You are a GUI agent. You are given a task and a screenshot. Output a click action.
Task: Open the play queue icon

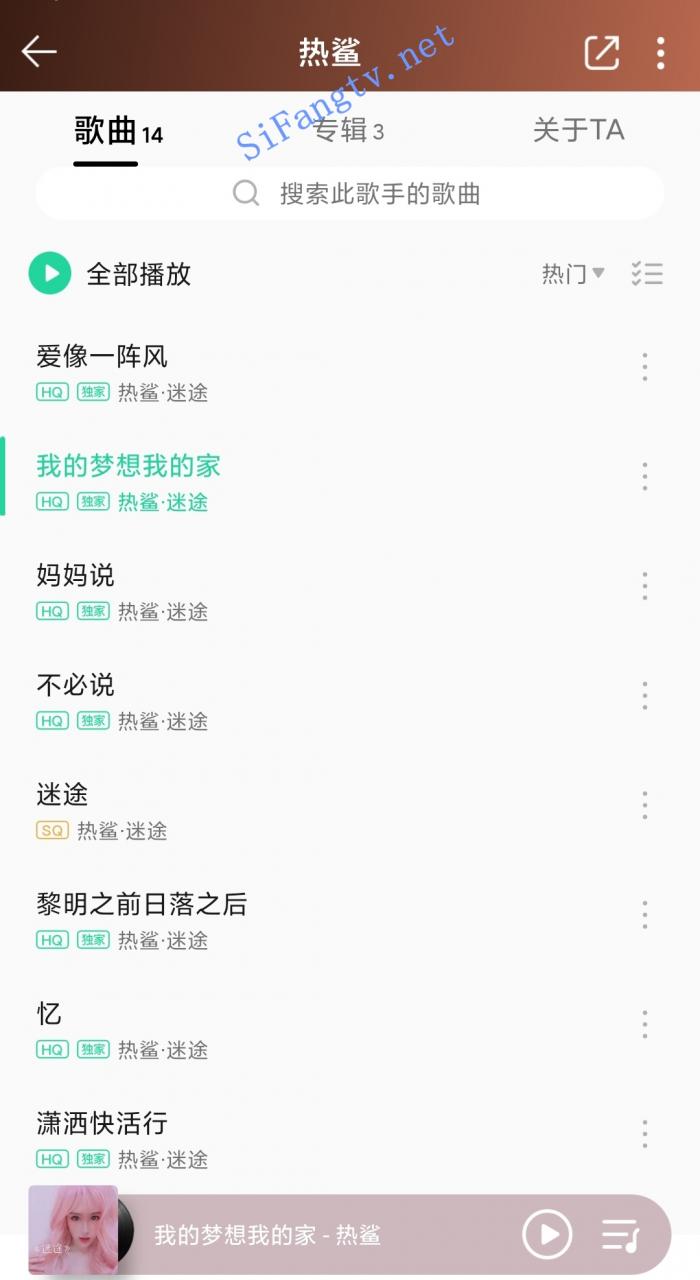pyautogui.click(x=620, y=1235)
